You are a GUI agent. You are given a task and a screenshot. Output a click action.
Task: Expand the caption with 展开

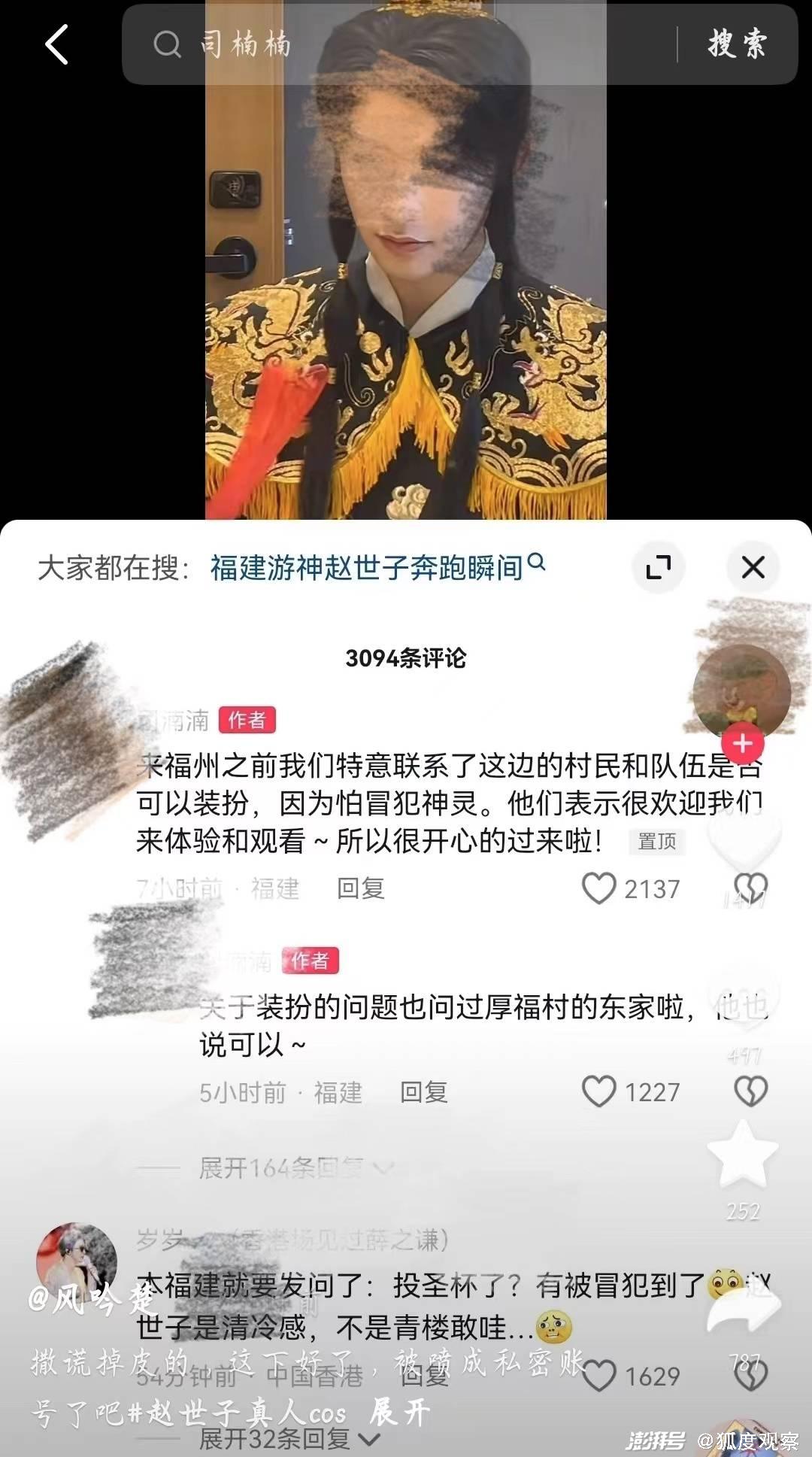[399, 1413]
